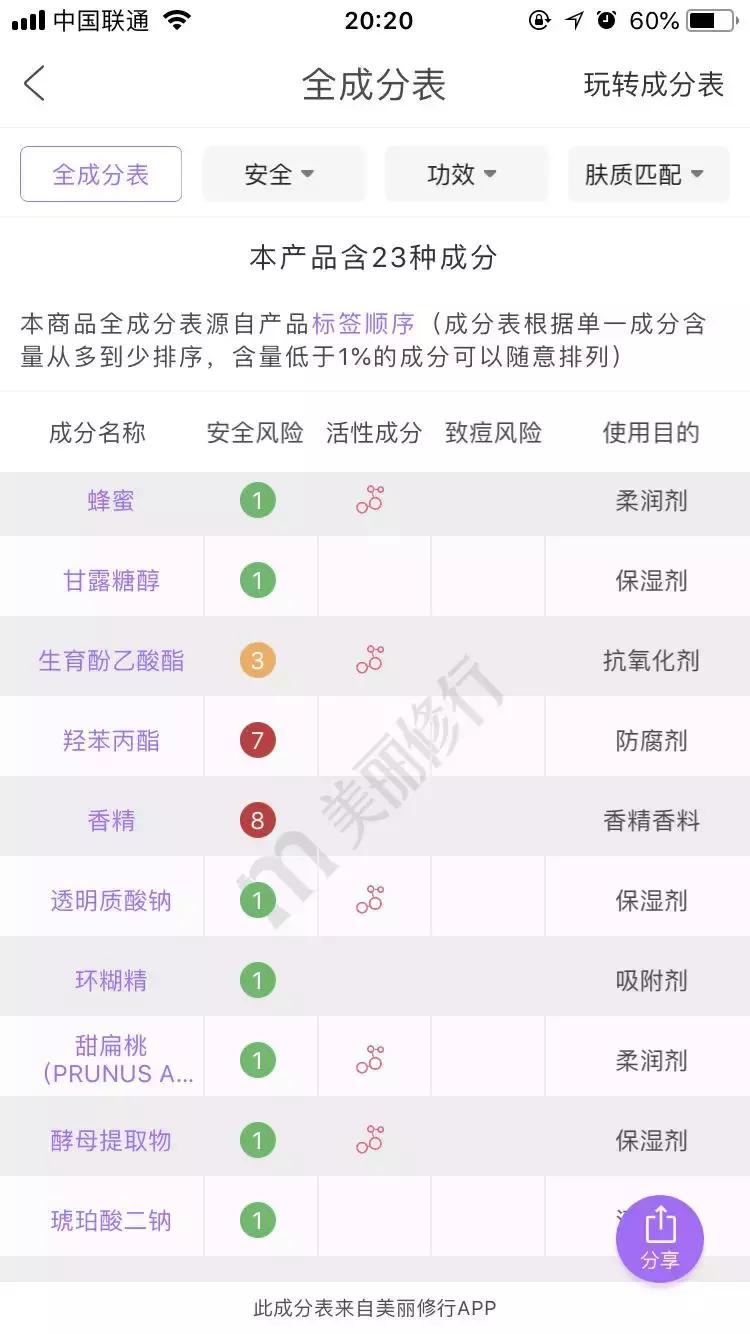750x1334 pixels.
Task: Open the 甜扁桃 ingredient entry
Action: click(x=111, y=1060)
